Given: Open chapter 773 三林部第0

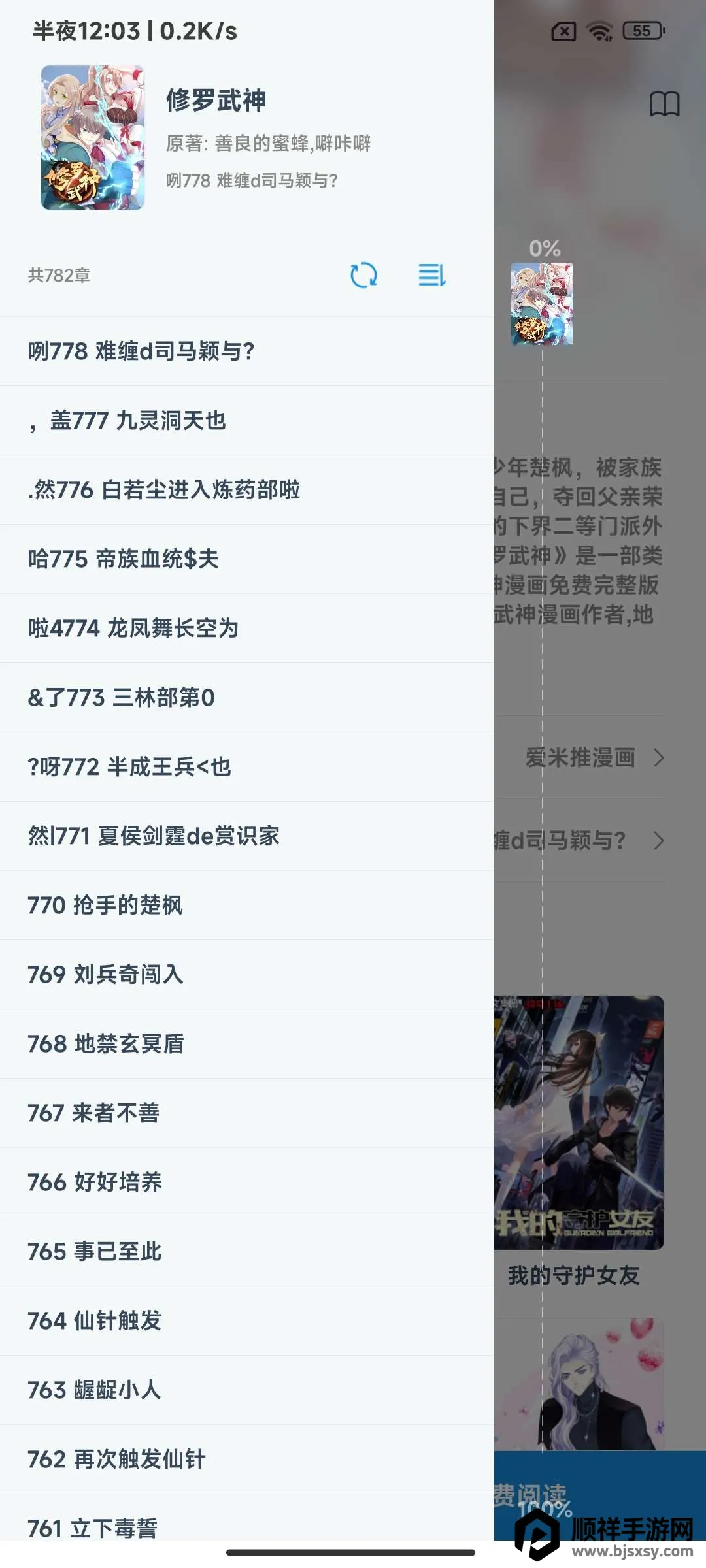Looking at the screenshot, I should click(x=246, y=698).
